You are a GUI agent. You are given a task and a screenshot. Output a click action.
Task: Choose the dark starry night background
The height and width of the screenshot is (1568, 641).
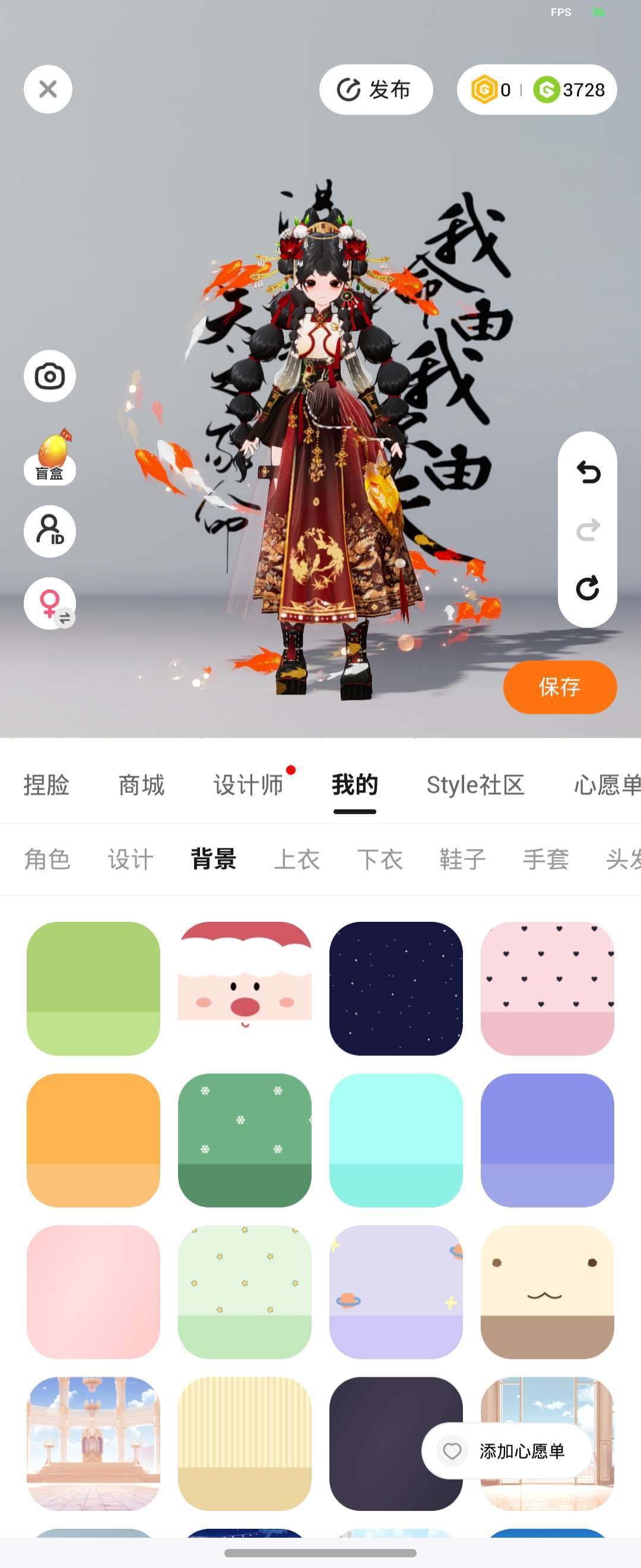(396, 988)
